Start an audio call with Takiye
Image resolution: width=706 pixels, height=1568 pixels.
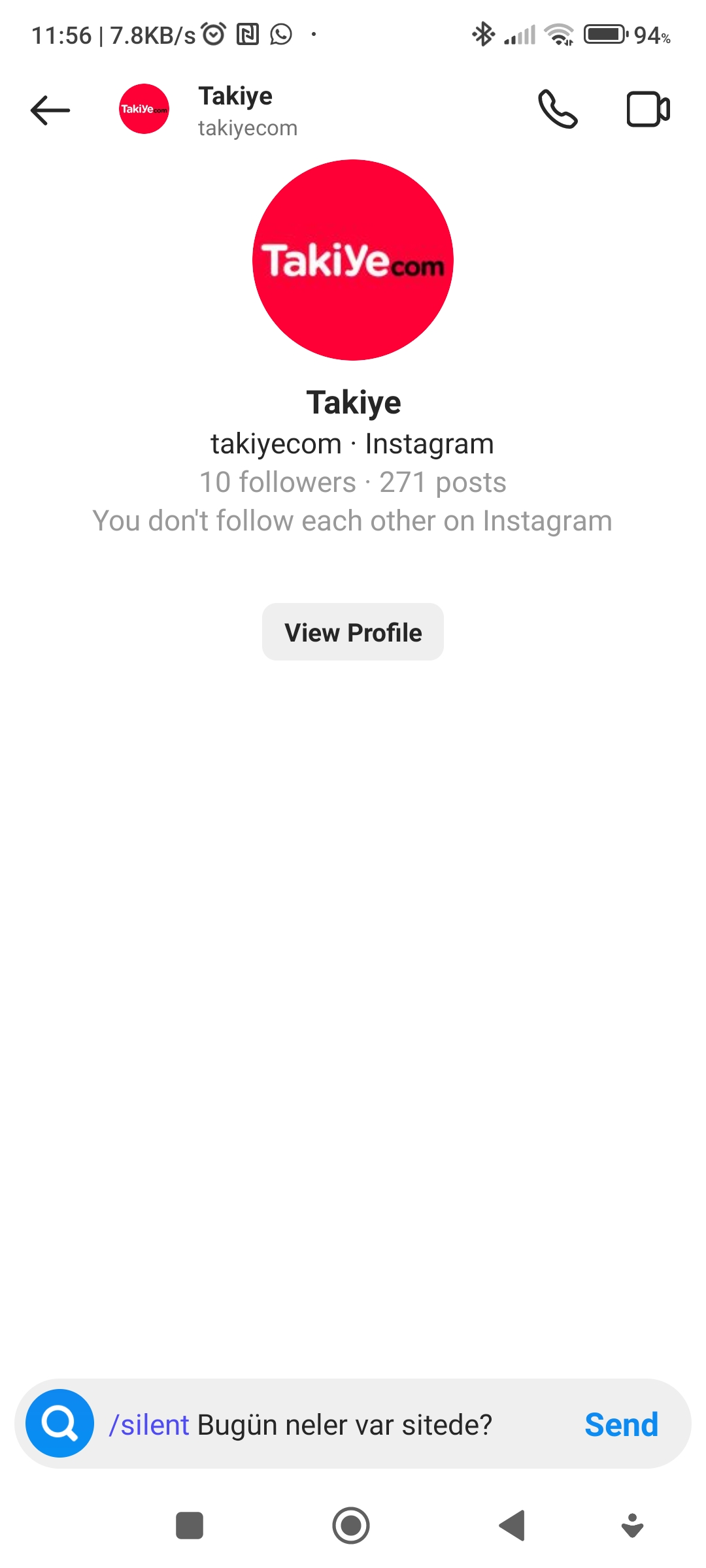coord(558,109)
